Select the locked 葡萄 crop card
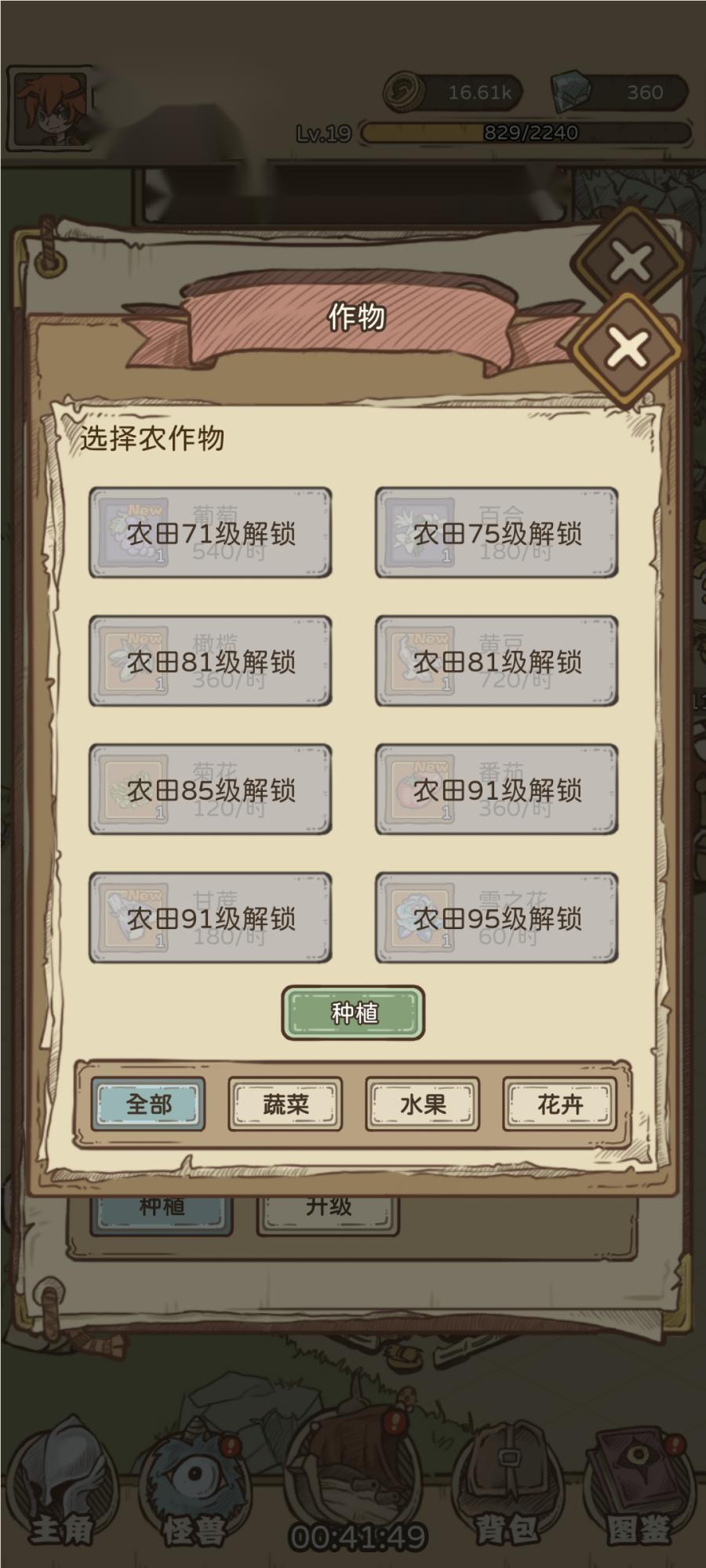The image size is (706, 1568). pyautogui.click(x=210, y=533)
